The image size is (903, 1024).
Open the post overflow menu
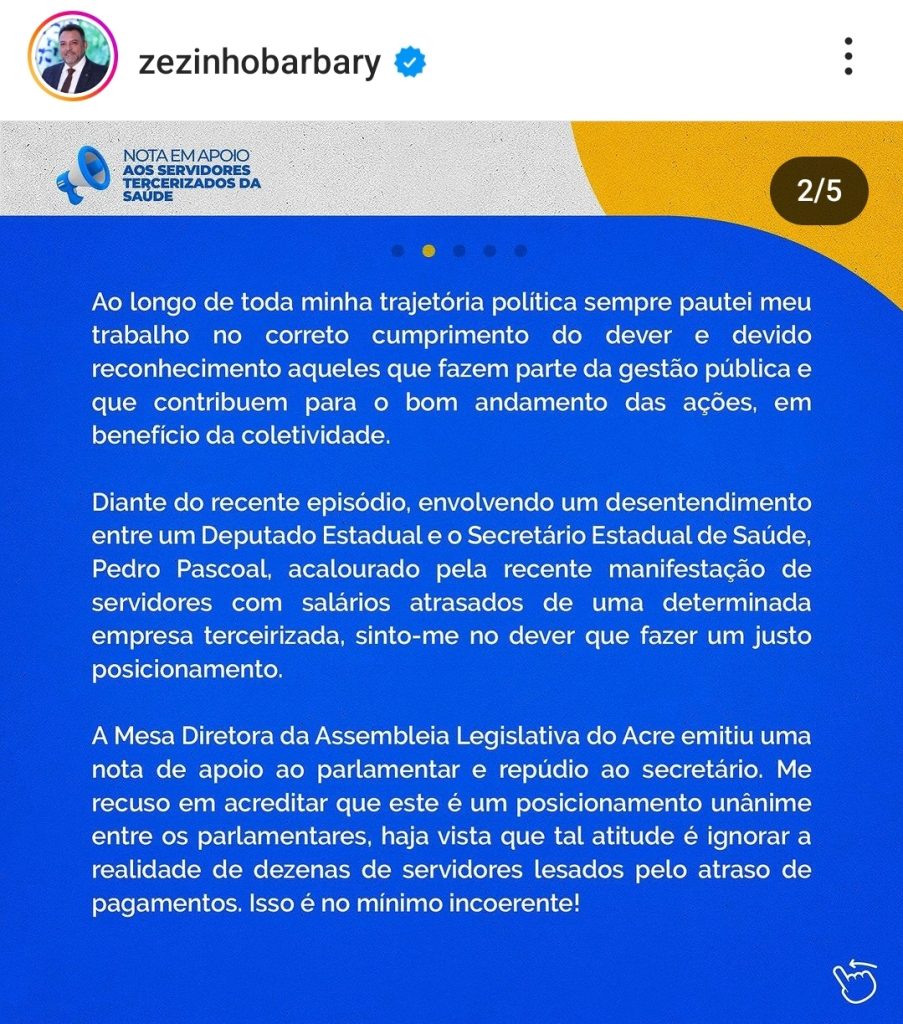coord(848,58)
